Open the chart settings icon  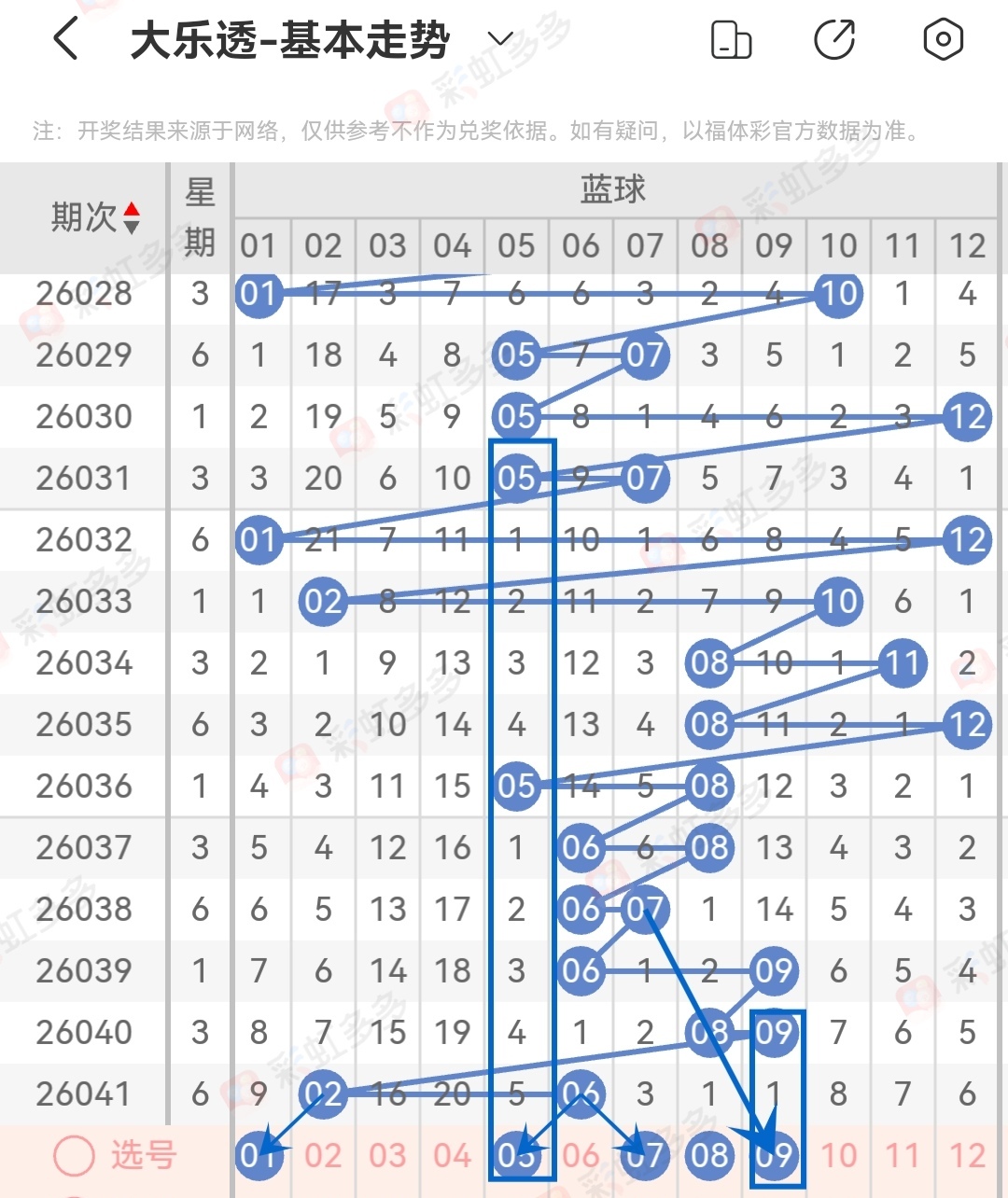[943, 40]
